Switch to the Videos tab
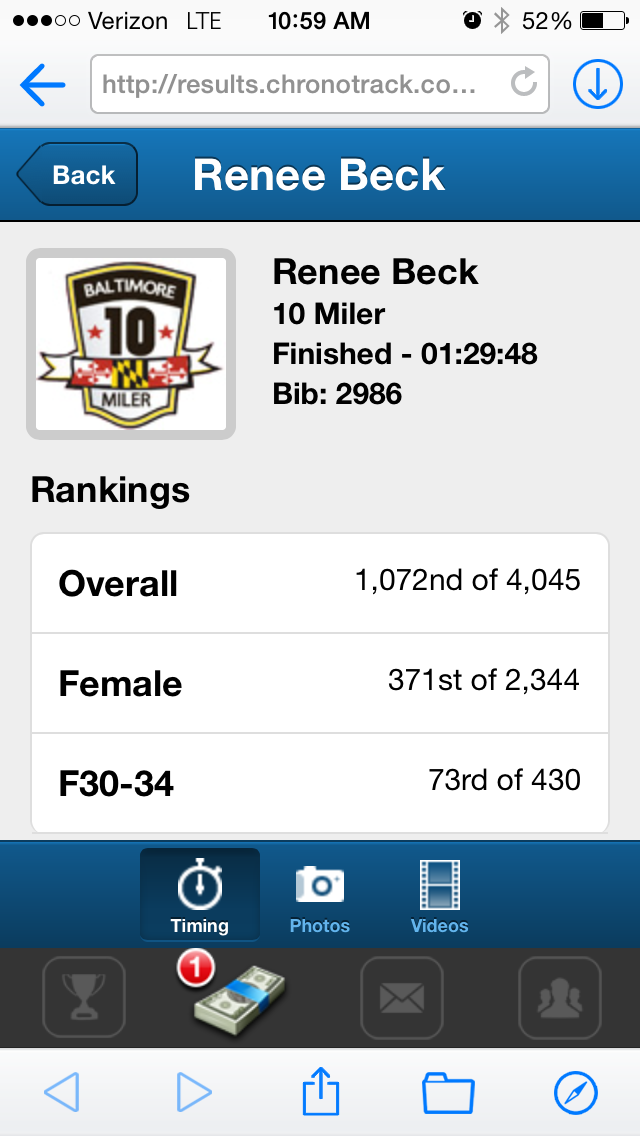The width and height of the screenshot is (640, 1136). pyautogui.click(x=439, y=895)
